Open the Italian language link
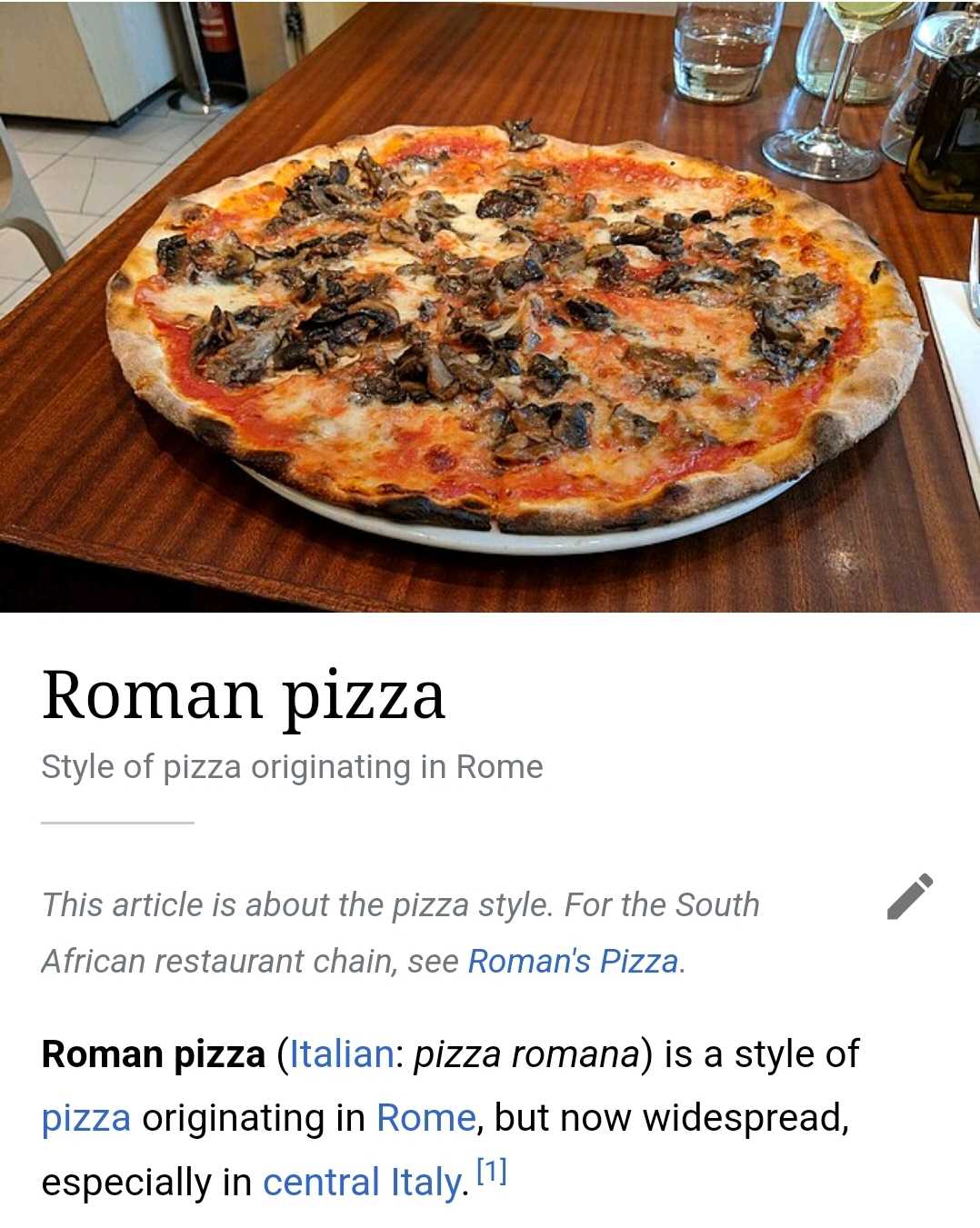The image size is (980, 1228). coord(342,1054)
